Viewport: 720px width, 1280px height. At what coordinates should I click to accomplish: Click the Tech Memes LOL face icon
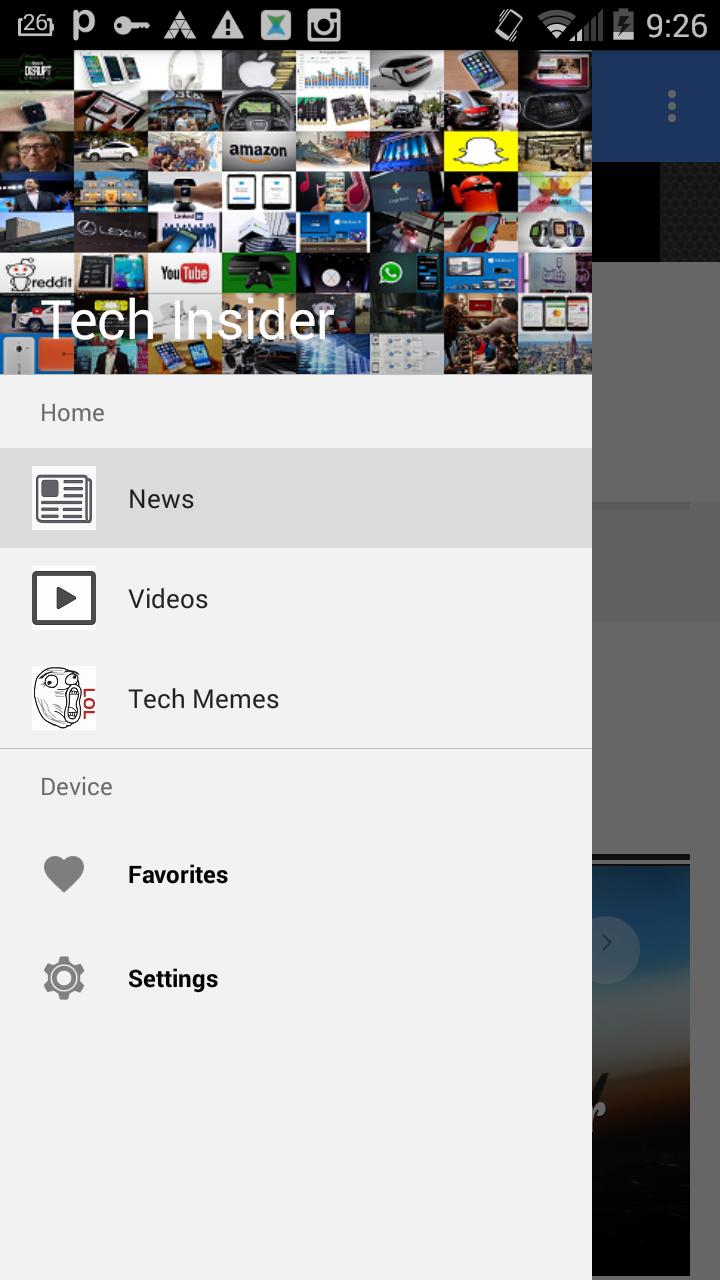pyautogui.click(x=64, y=698)
